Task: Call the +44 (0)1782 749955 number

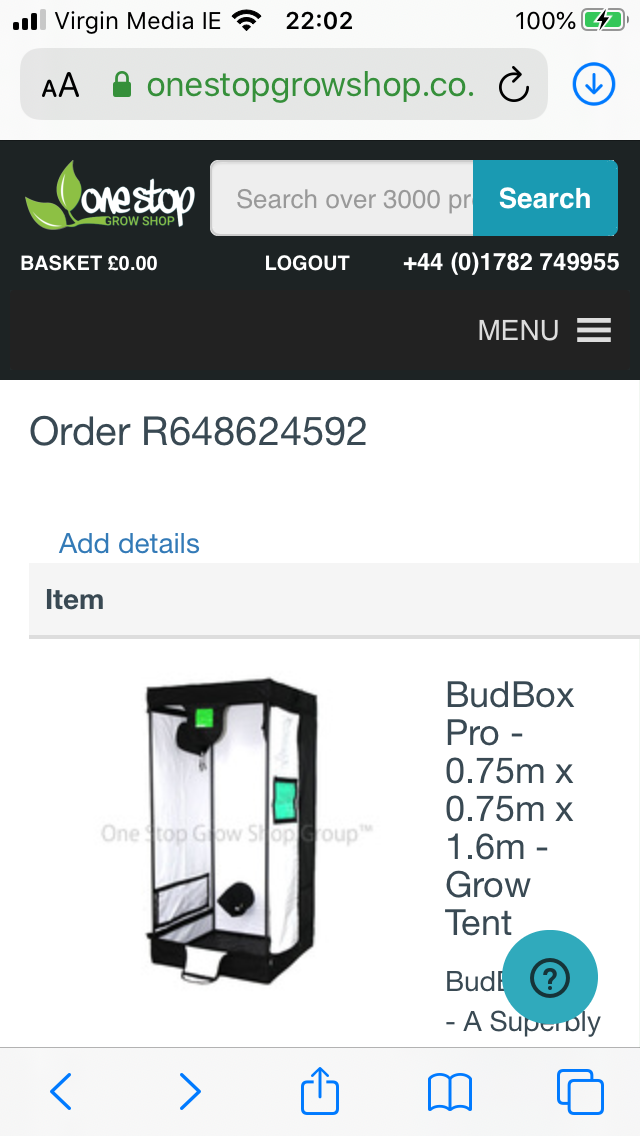Action: click(511, 263)
